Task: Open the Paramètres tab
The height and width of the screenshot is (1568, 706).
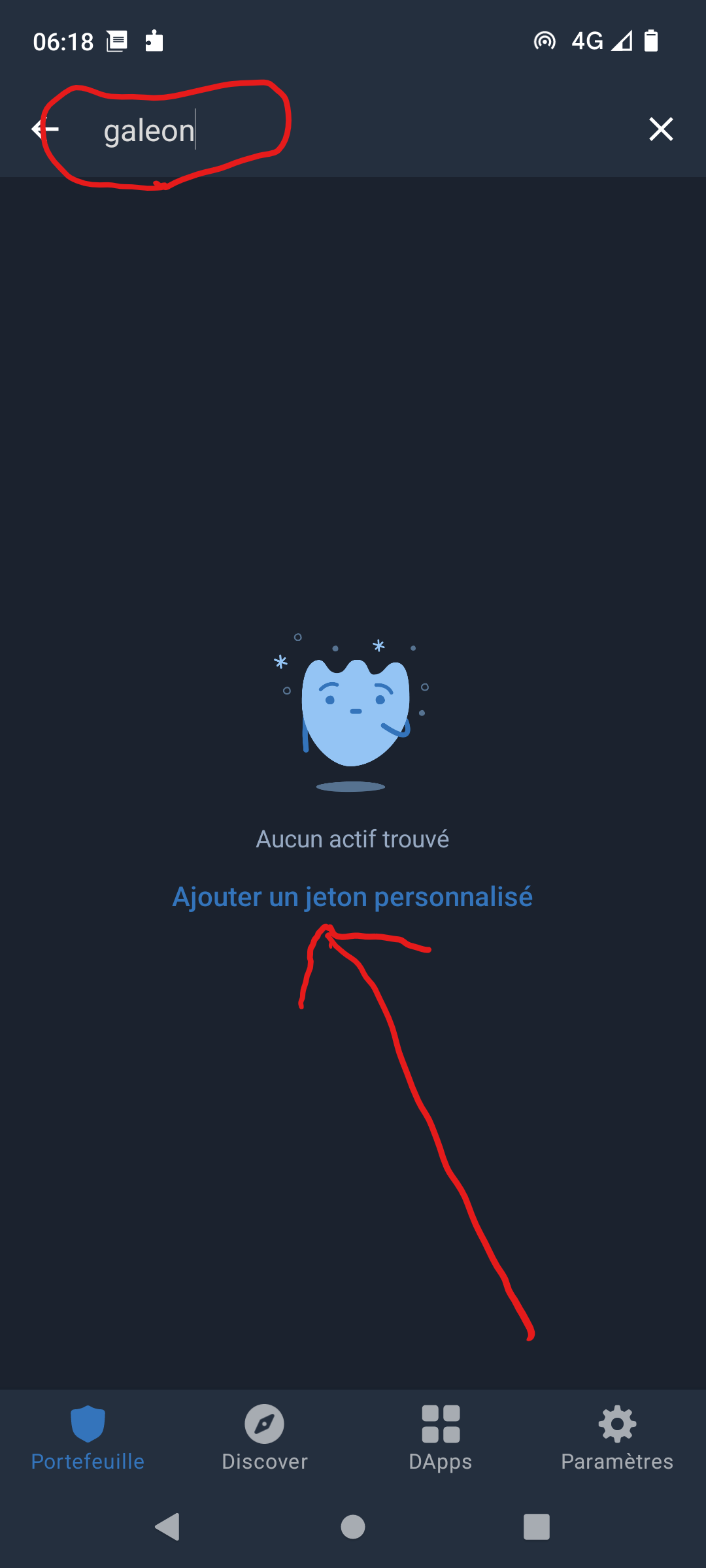Action: [617, 1437]
